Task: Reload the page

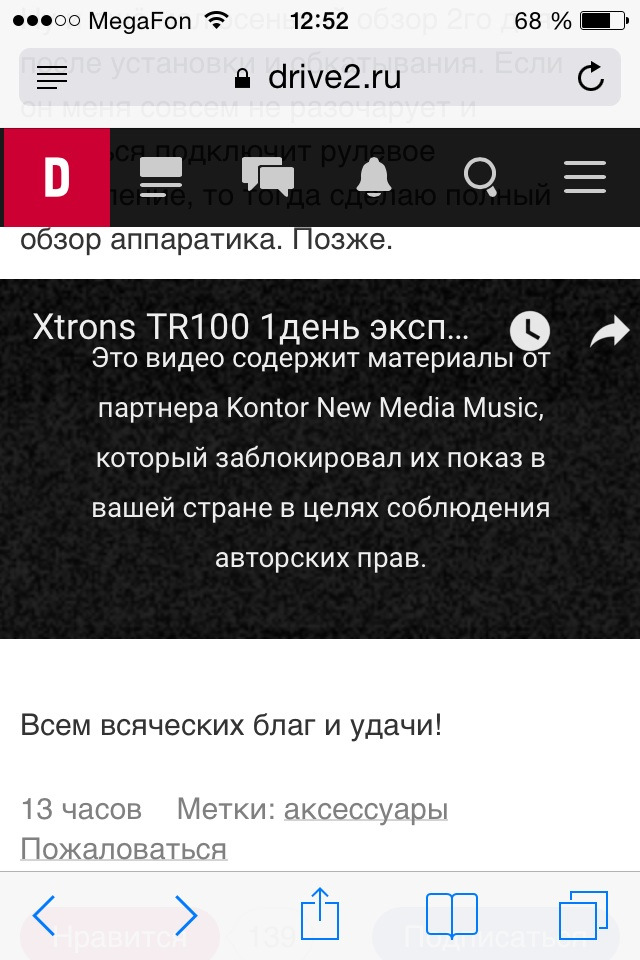Action: tap(591, 77)
